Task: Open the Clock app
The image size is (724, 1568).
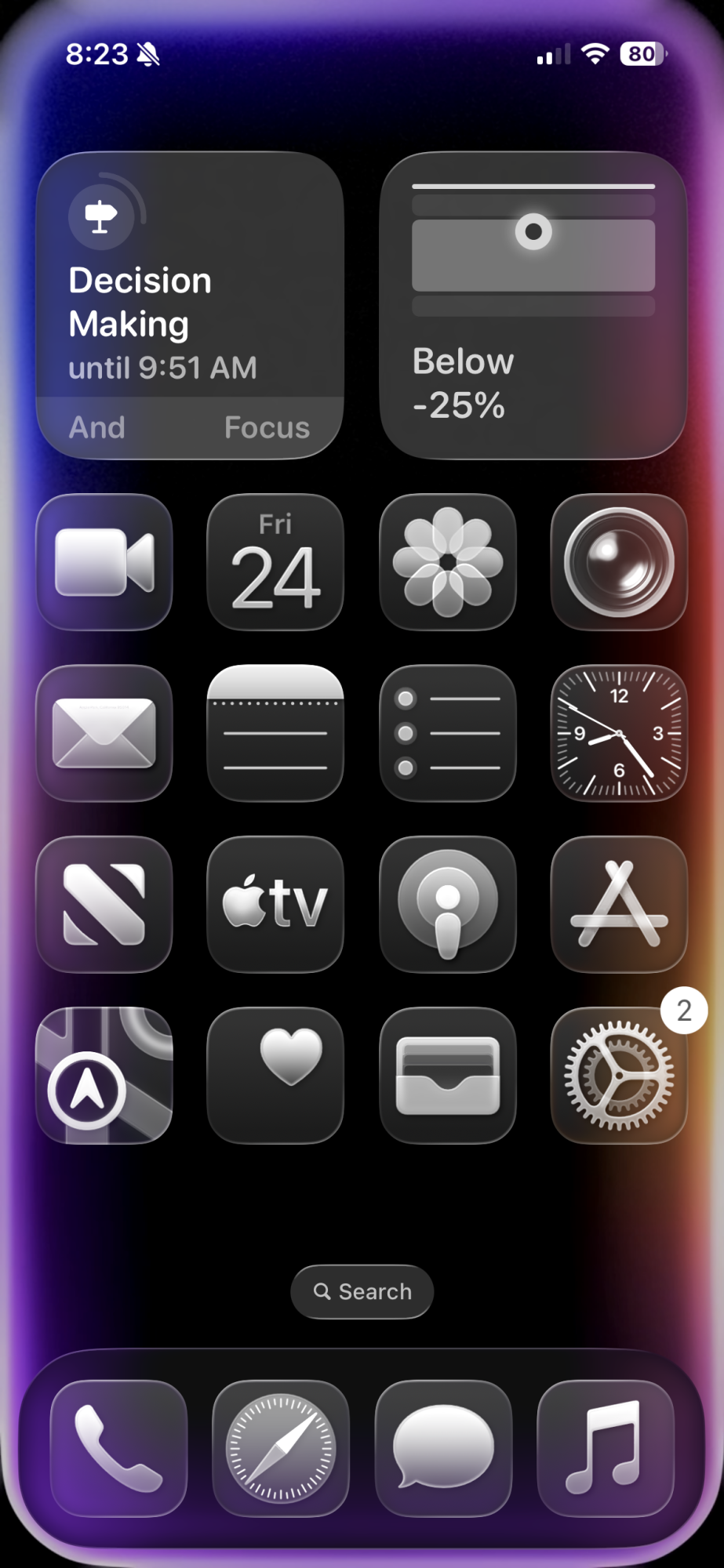Action: 619,733
